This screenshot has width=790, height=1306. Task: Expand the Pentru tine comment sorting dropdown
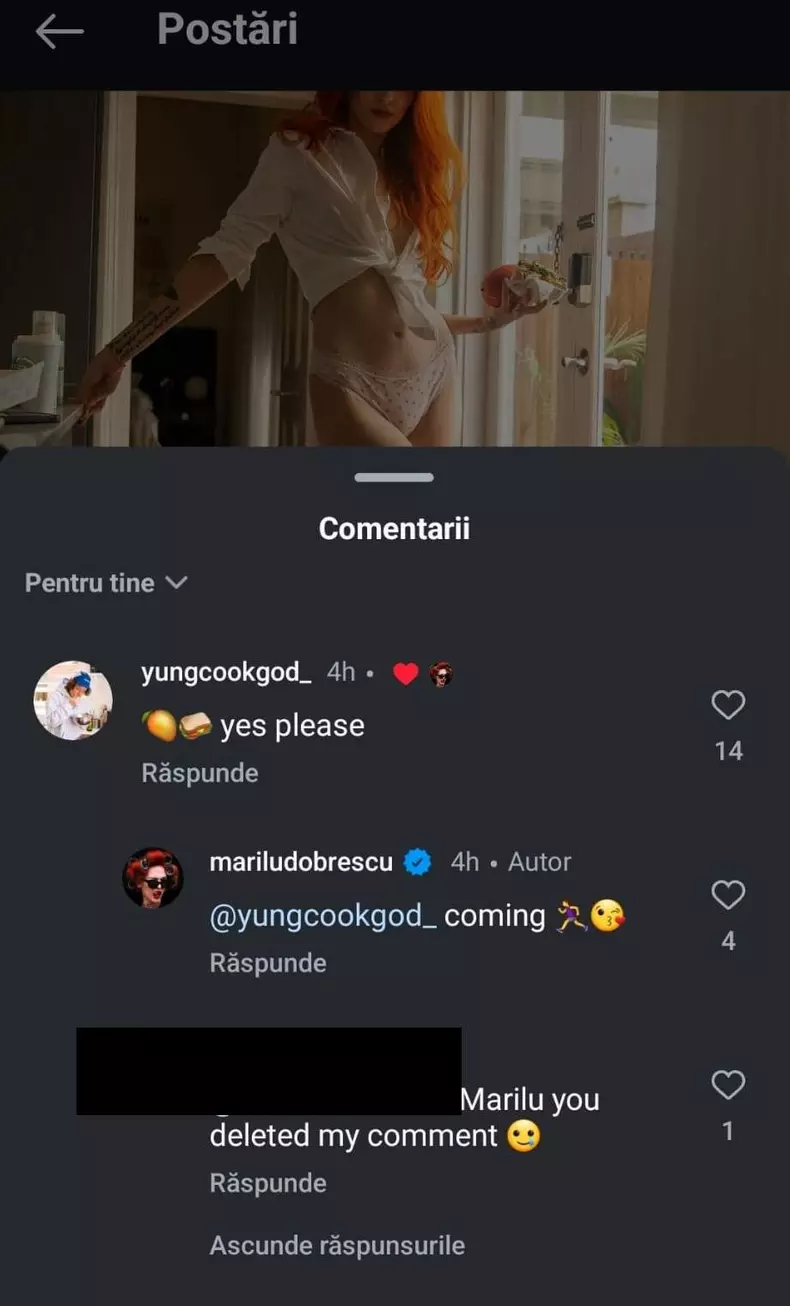(x=106, y=583)
